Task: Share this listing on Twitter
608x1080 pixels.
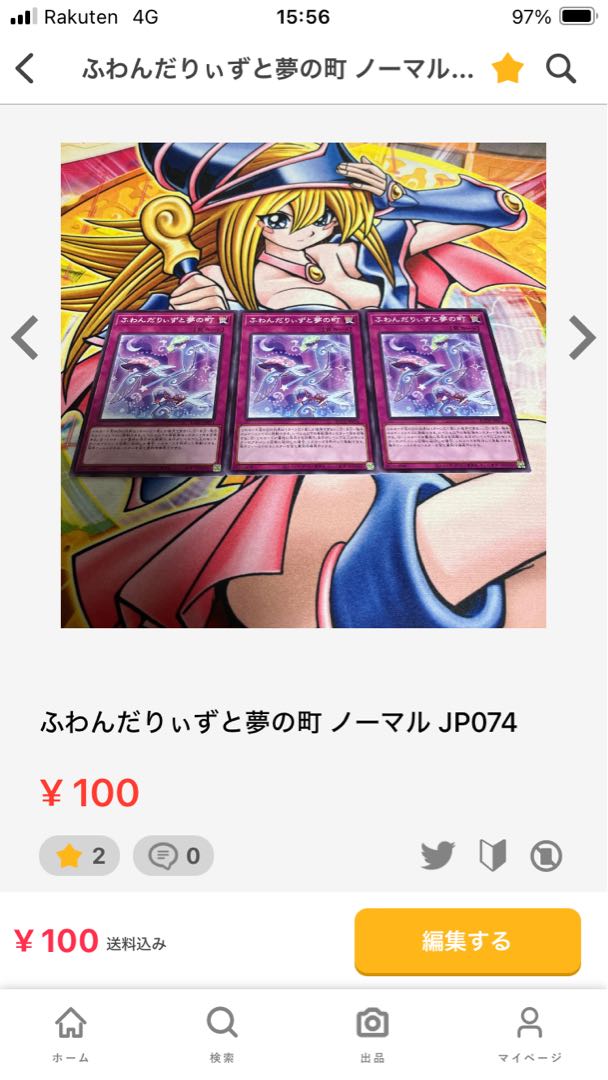Action: (x=438, y=856)
